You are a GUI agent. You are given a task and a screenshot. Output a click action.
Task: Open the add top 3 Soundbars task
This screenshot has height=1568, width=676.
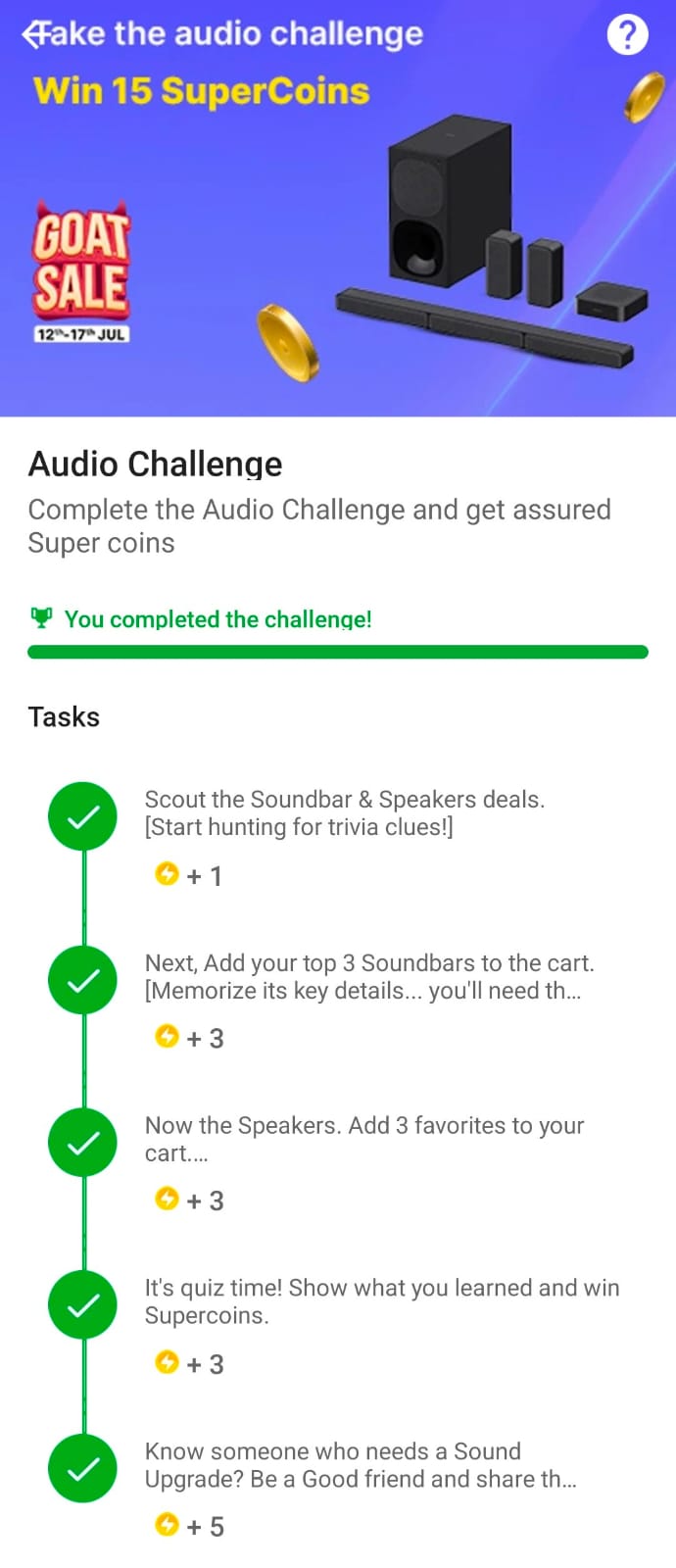(368, 977)
